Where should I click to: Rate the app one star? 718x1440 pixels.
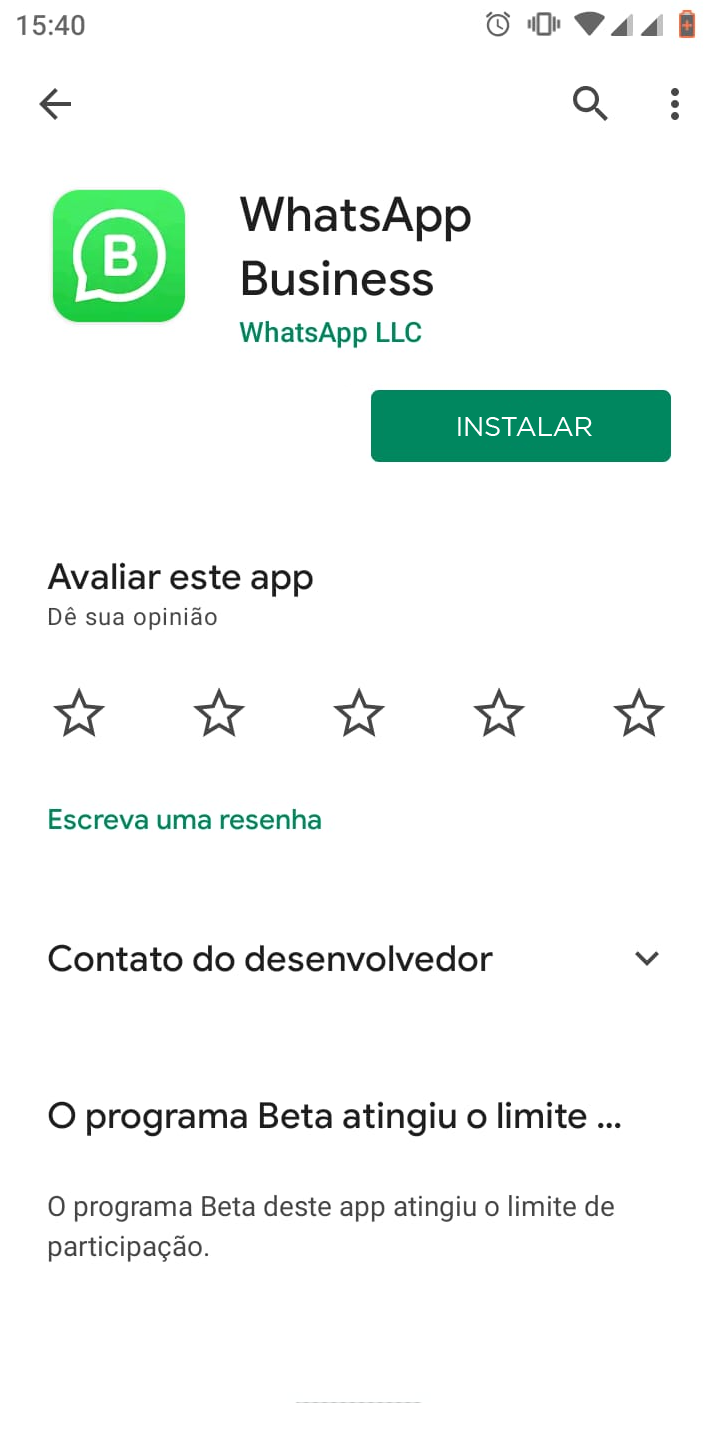pyautogui.click(x=79, y=714)
